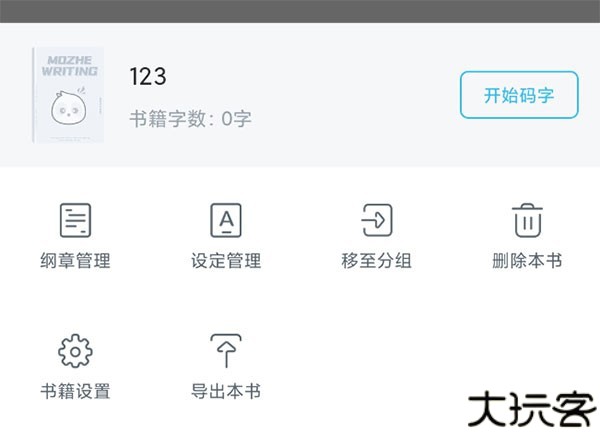The height and width of the screenshot is (435, 600).
Task: Tap the book cover of 123
Action: pyautogui.click(x=68, y=95)
